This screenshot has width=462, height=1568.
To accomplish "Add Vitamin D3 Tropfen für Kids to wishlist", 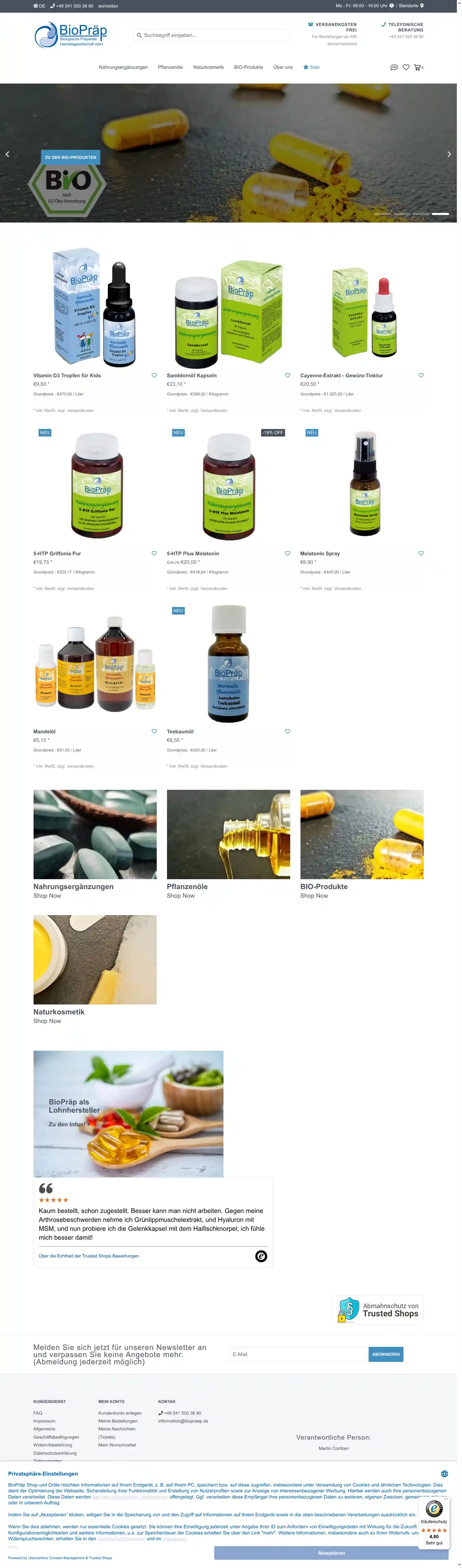I will click(x=154, y=376).
